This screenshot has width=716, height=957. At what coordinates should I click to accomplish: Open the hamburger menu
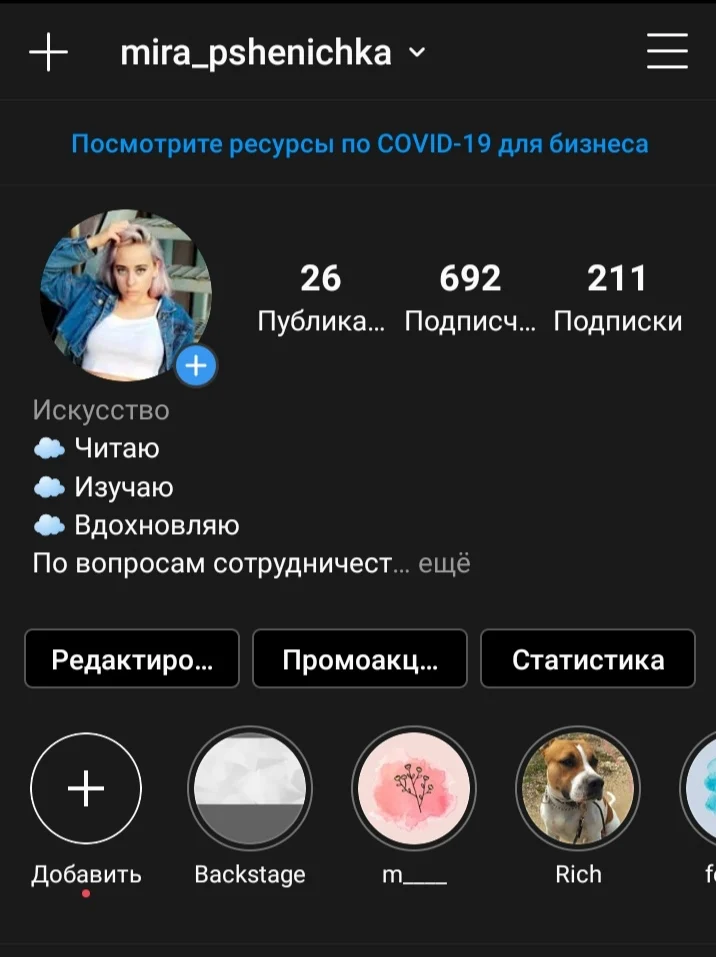click(x=667, y=51)
